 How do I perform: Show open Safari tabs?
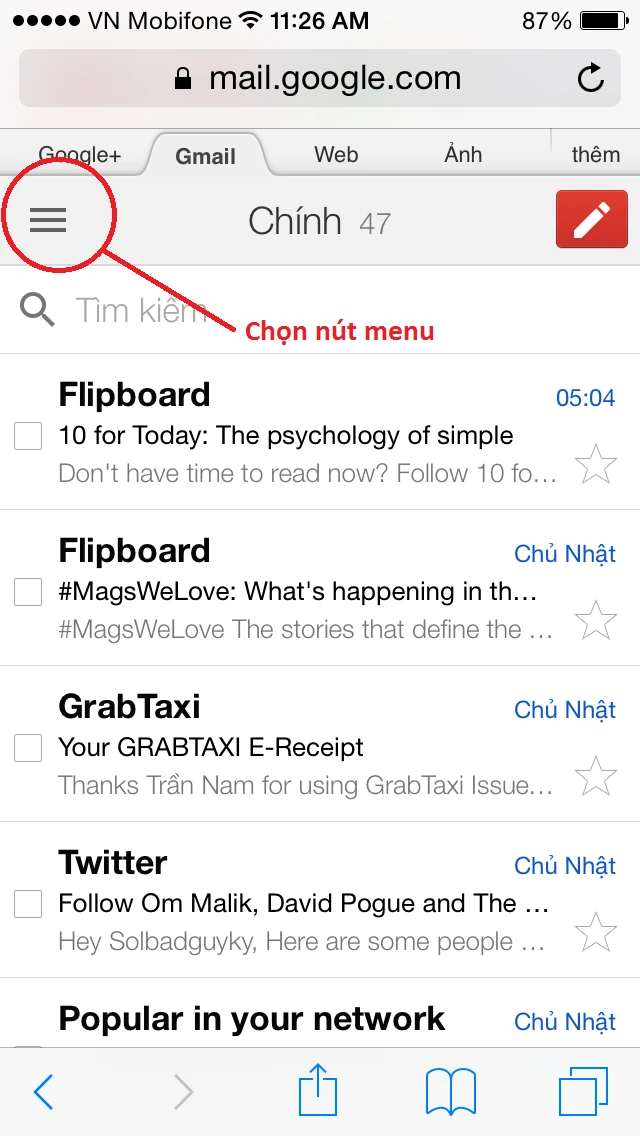click(582, 1092)
